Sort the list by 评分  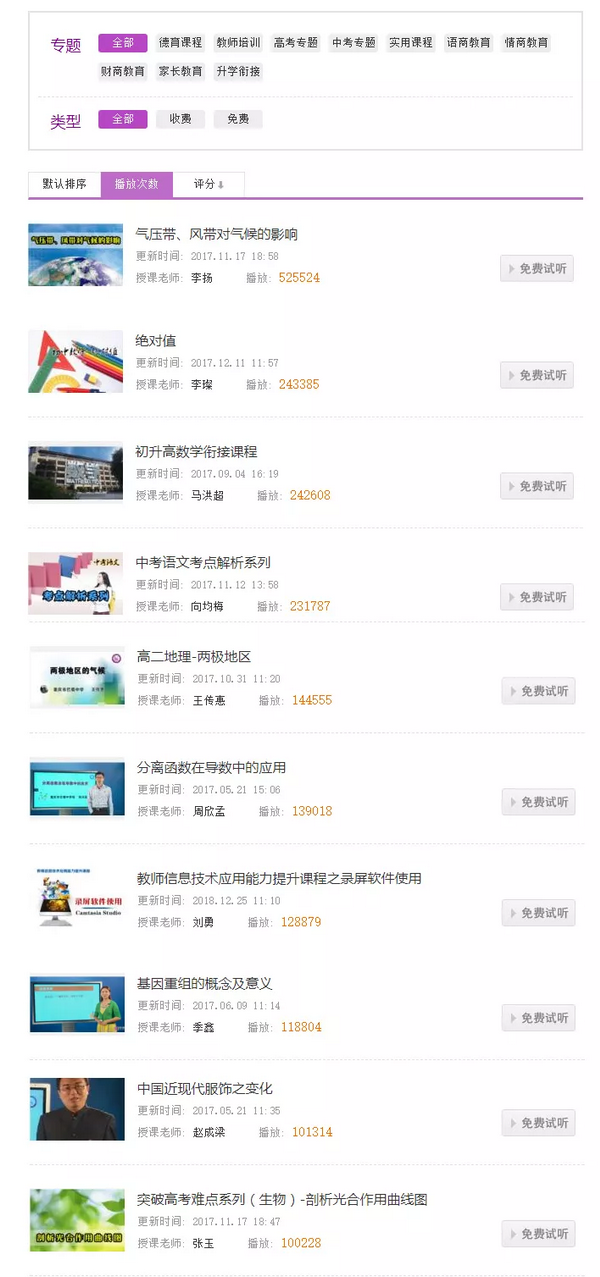(208, 185)
